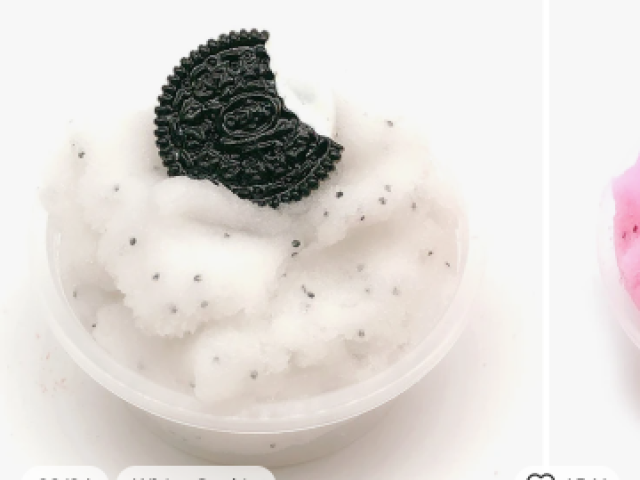Viewport: 640px width, 480px height.
Task: Tap the heart icon to like the product
Action: pyautogui.click(x=540, y=476)
